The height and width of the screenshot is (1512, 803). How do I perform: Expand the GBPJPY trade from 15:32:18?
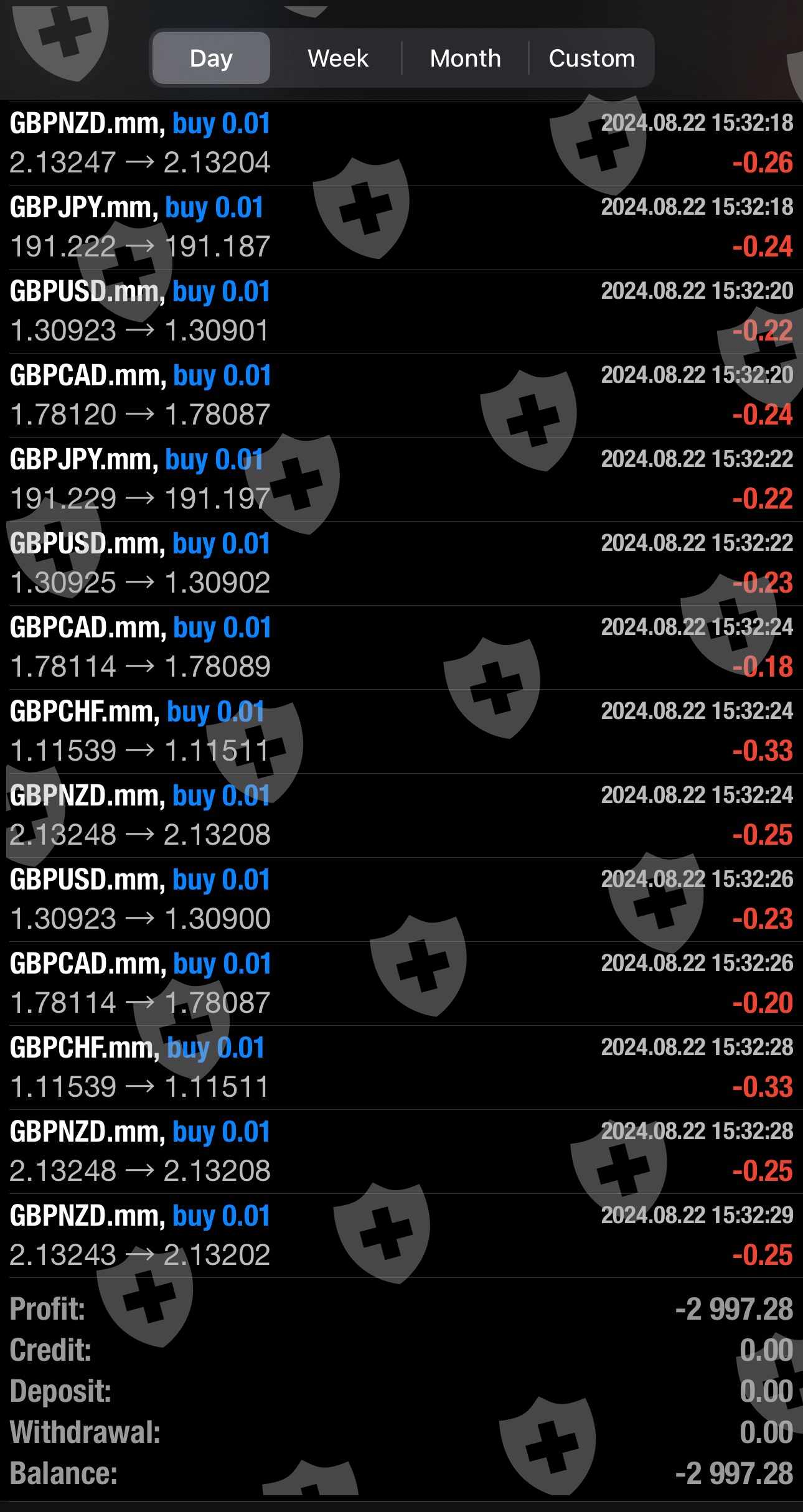click(x=401, y=227)
